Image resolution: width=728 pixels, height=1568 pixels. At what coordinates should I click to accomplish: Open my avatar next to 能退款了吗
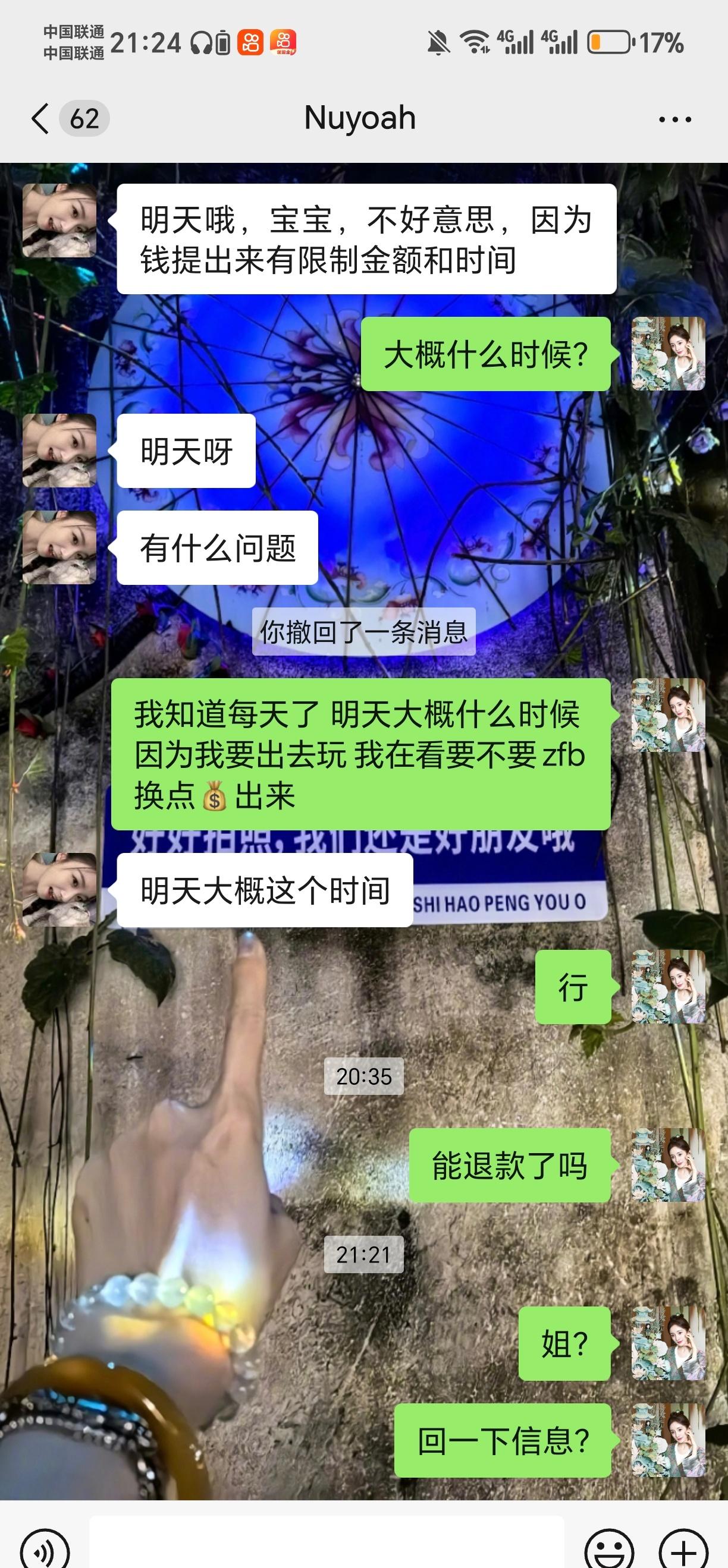(x=669, y=1165)
